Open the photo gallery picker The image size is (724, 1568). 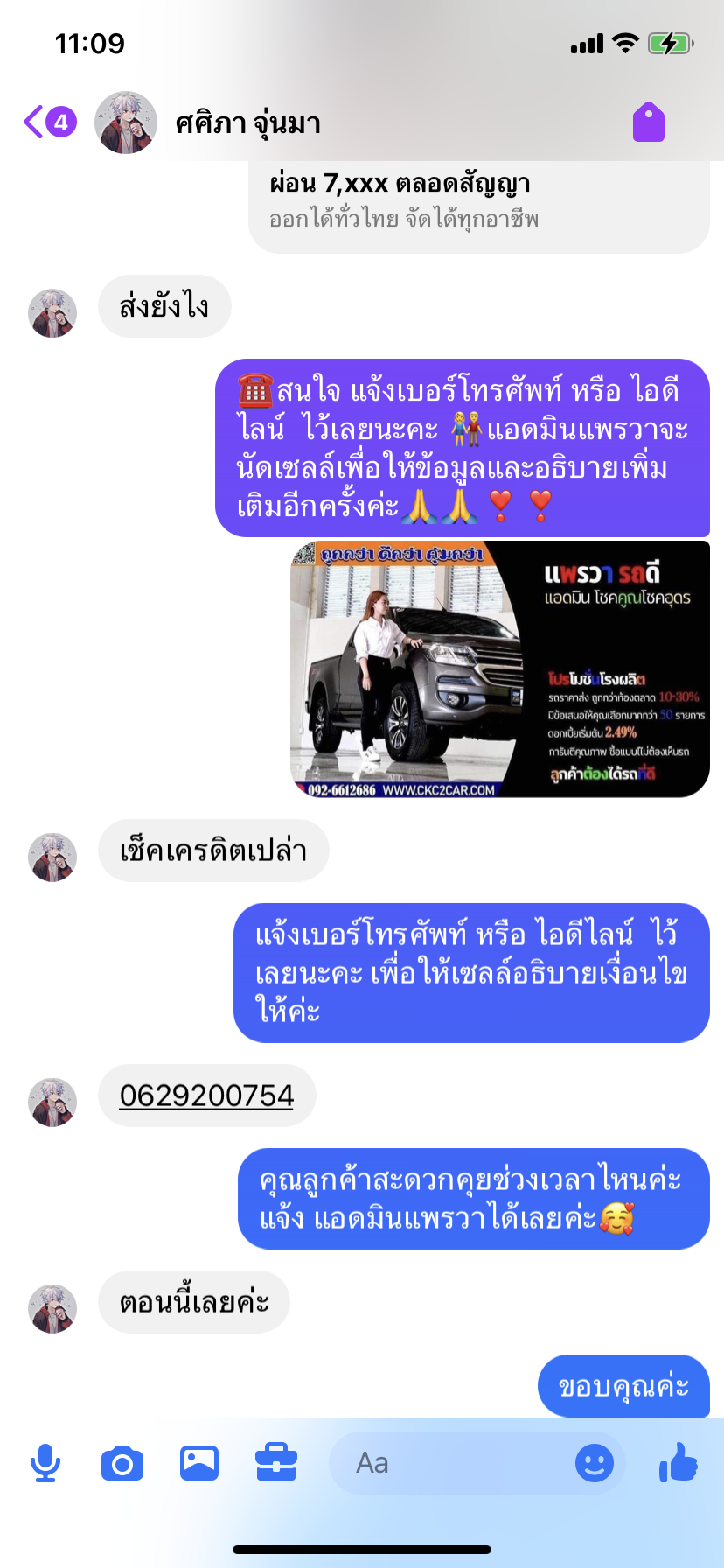[199, 1463]
